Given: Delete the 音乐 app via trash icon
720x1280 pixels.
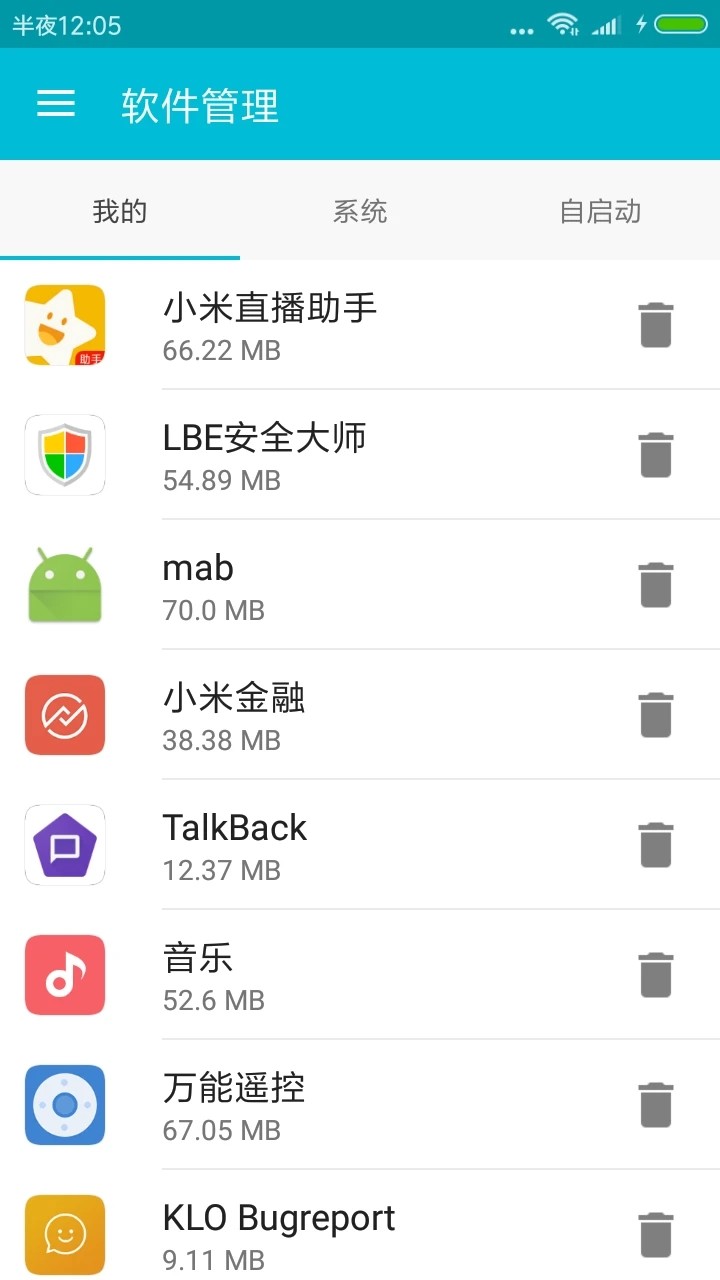Looking at the screenshot, I should (x=656, y=975).
